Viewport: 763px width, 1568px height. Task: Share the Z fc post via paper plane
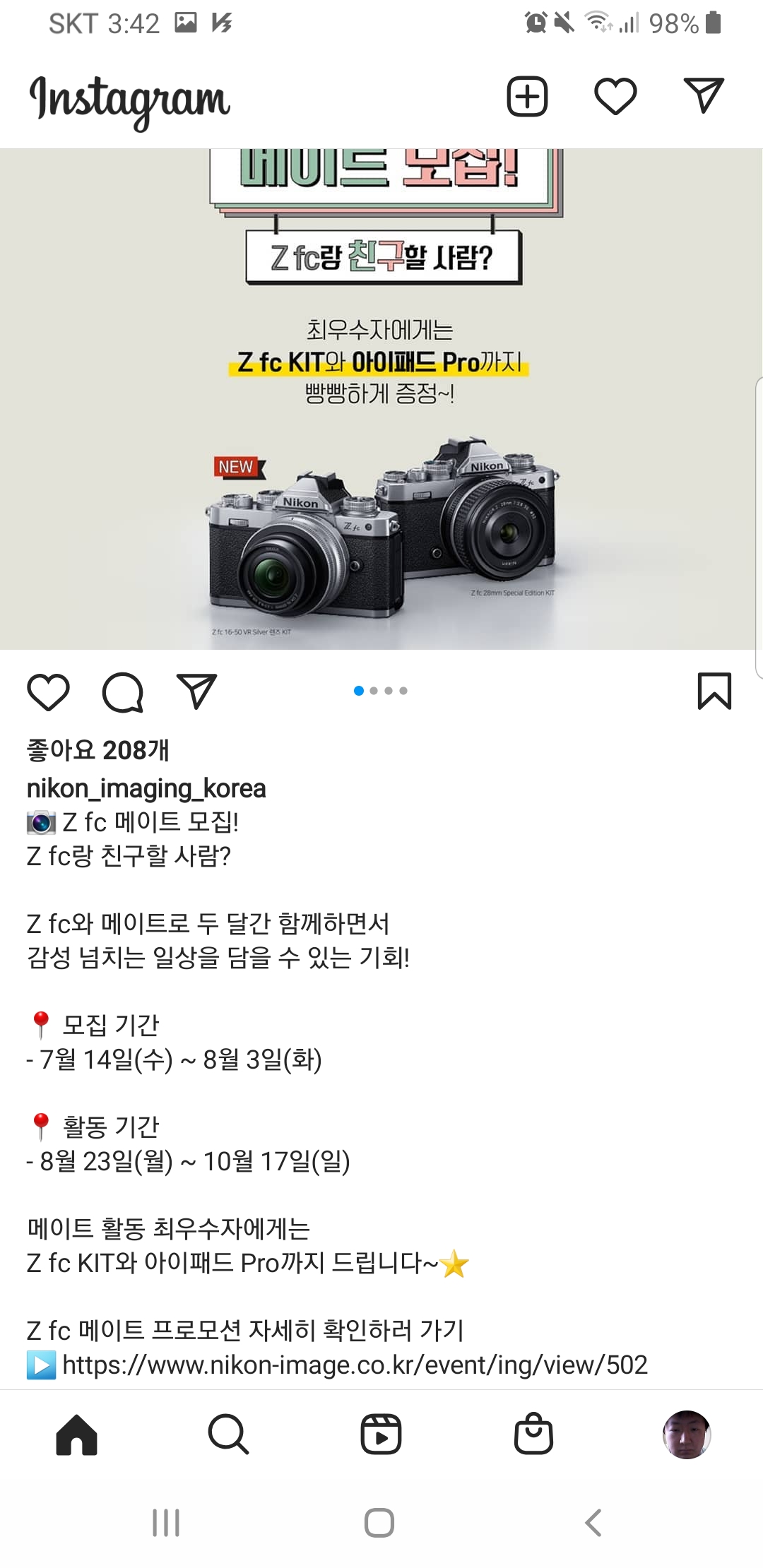pyautogui.click(x=196, y=691)
